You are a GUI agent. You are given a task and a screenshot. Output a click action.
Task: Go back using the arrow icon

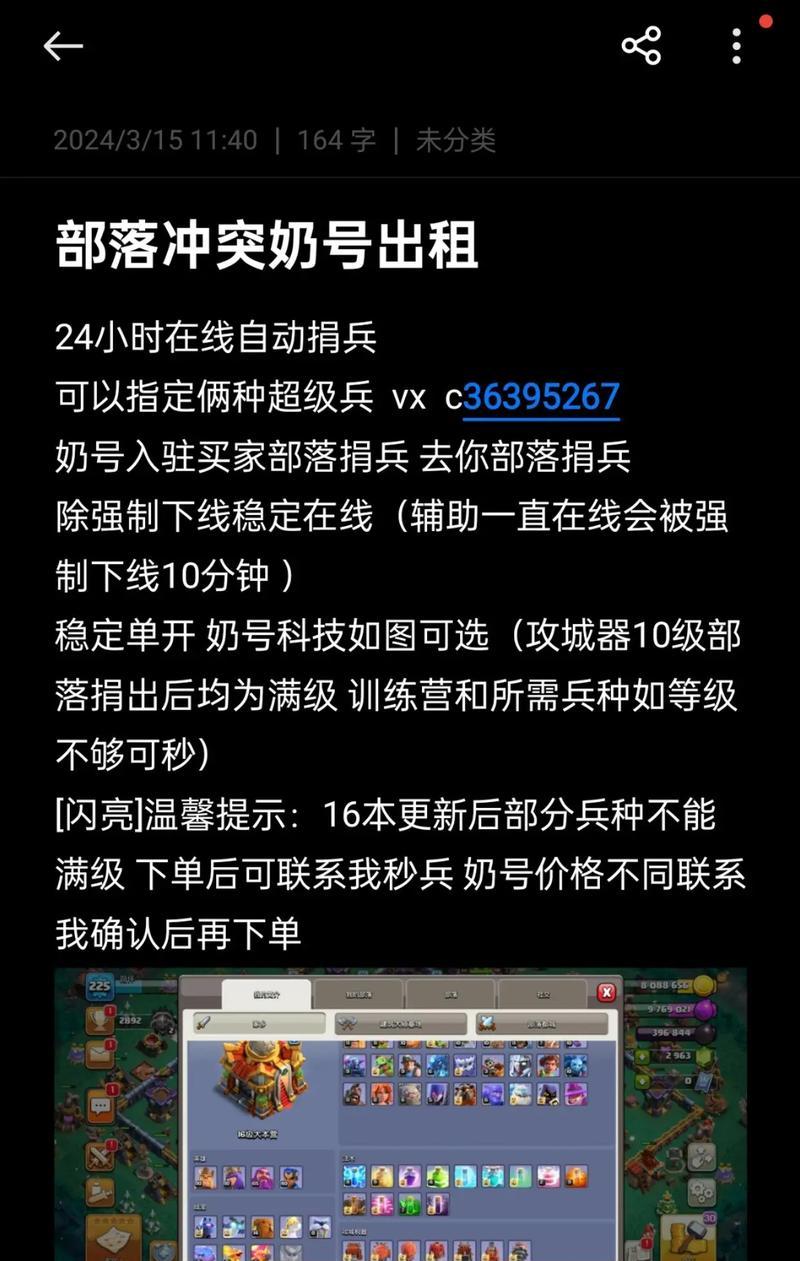(x=62, y=46)
